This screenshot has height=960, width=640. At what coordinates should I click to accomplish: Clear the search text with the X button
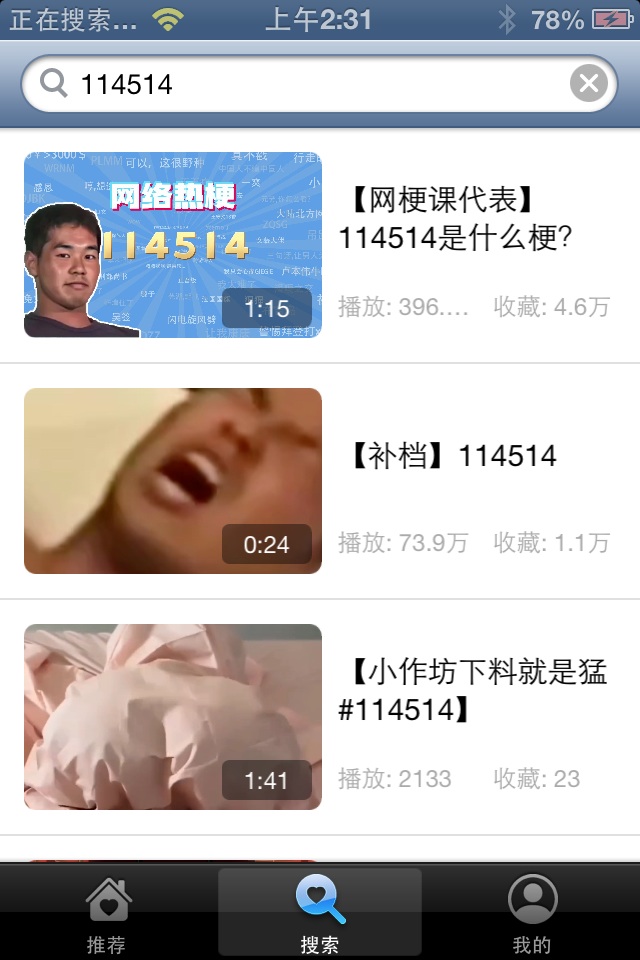589,84
